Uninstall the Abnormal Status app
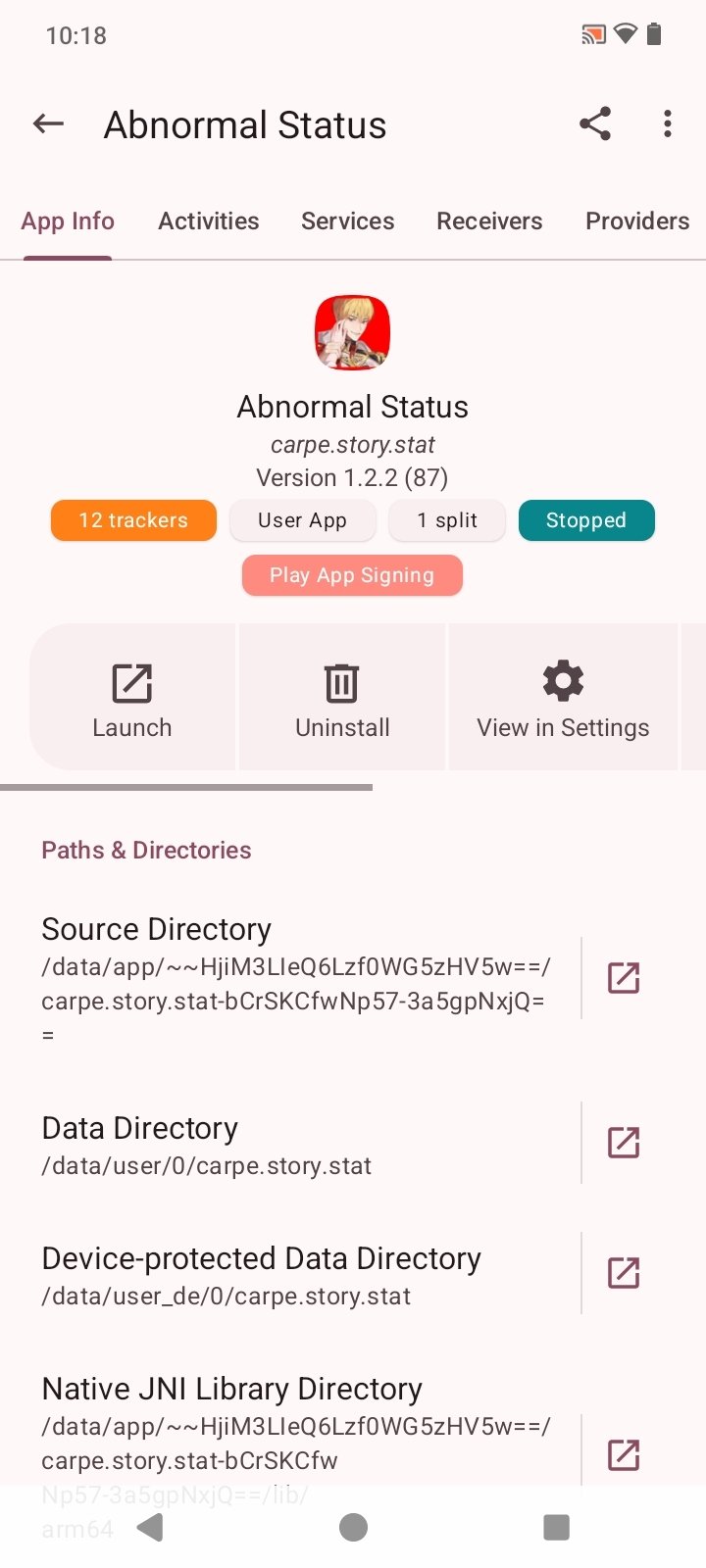The image size is (706, 1568). [x=342, y=699]
